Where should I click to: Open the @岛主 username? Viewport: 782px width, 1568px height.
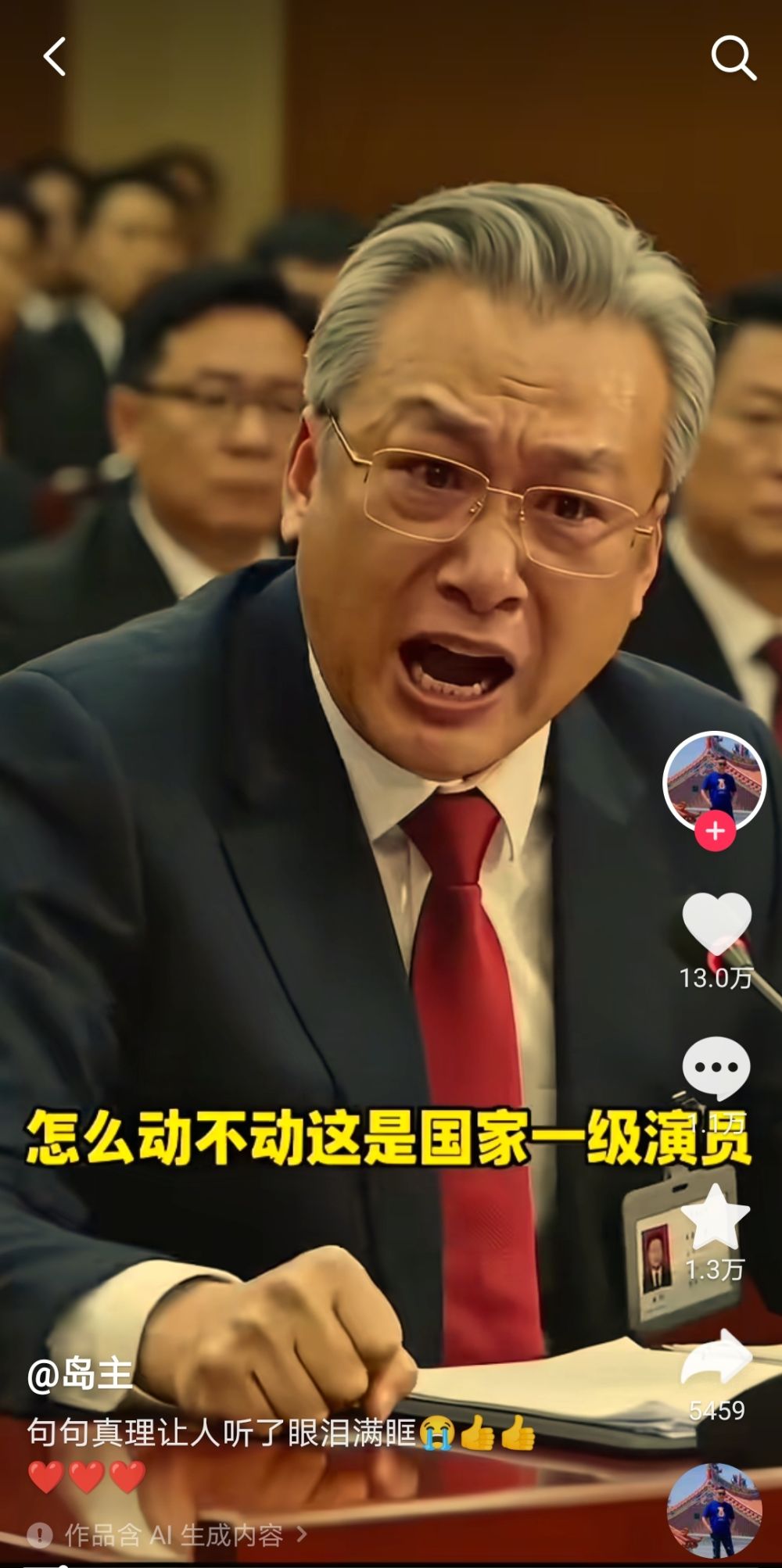point(80,1373)
